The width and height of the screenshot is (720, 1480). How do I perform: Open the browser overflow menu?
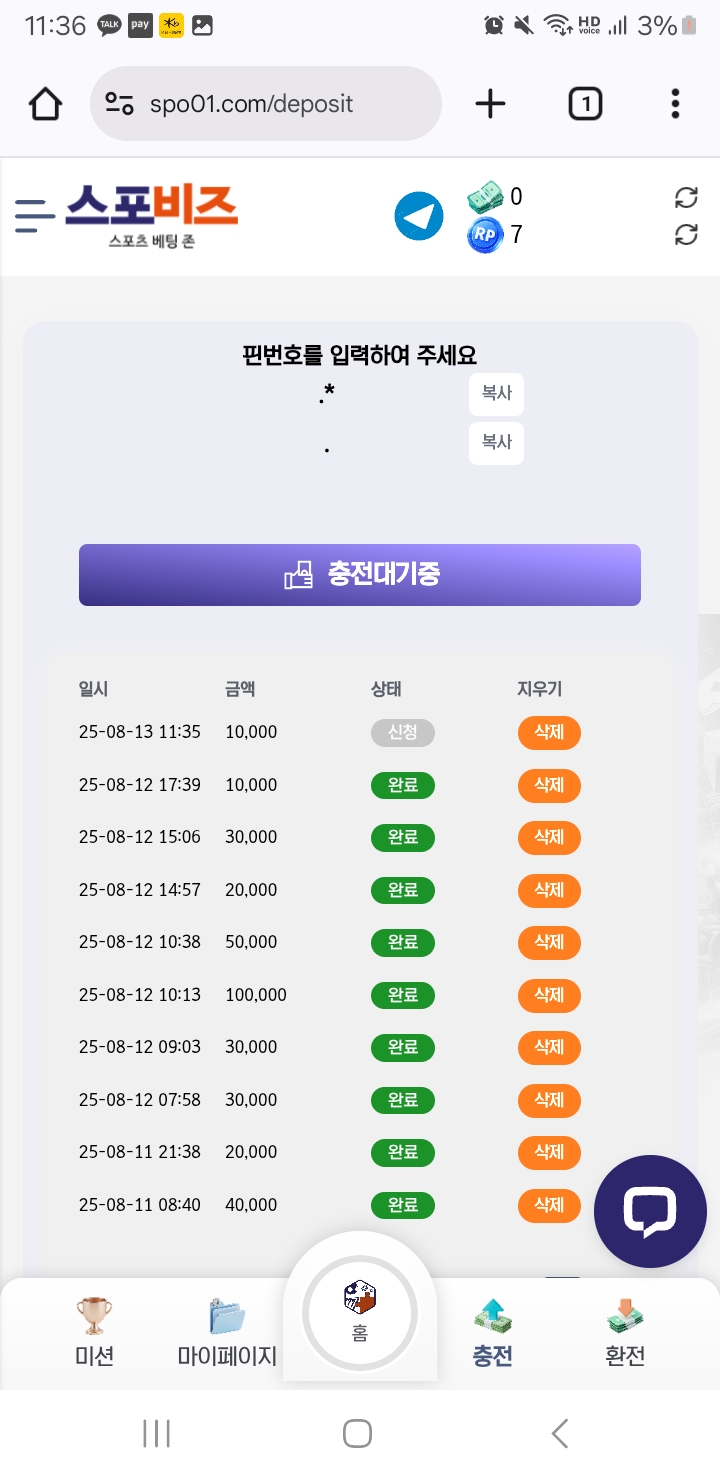(x=675, y=104)
